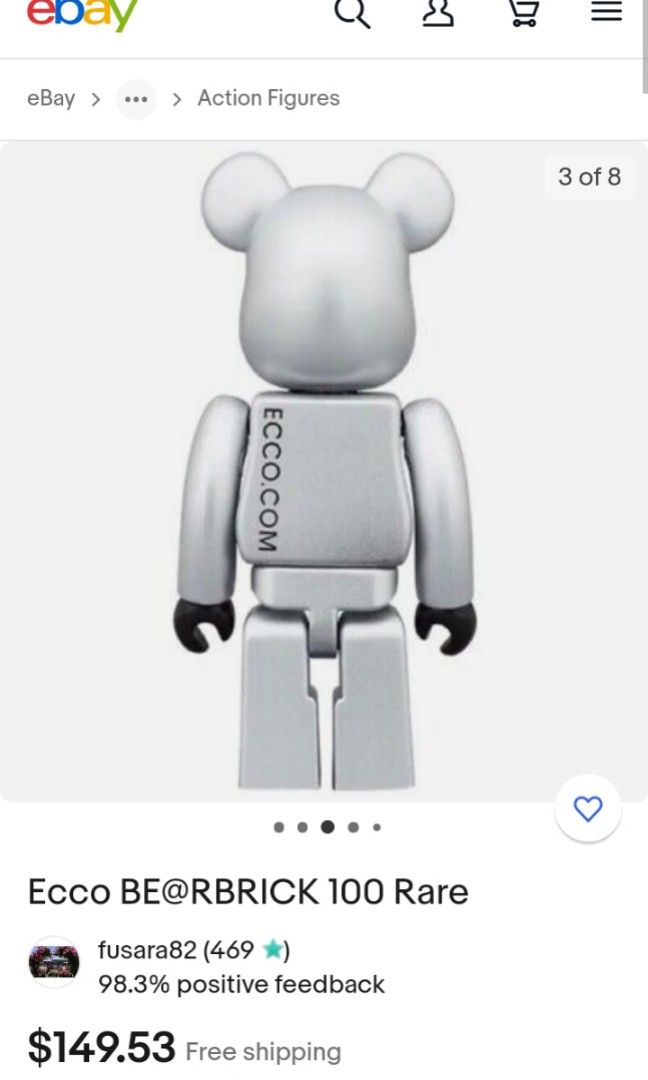Go to the eBay home breadcrumb
Screen dimensions: 648x1080
coord(51,98)
